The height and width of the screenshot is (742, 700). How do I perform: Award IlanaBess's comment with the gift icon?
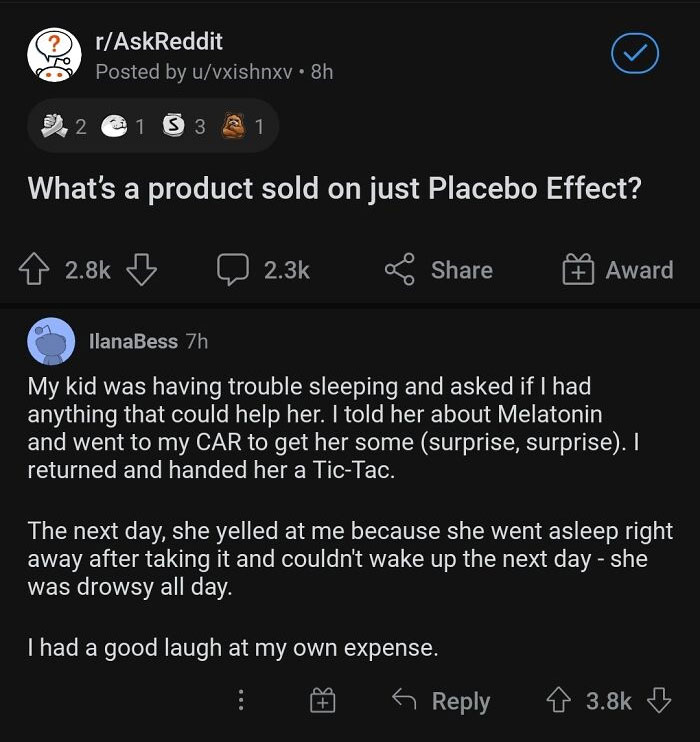322,701
